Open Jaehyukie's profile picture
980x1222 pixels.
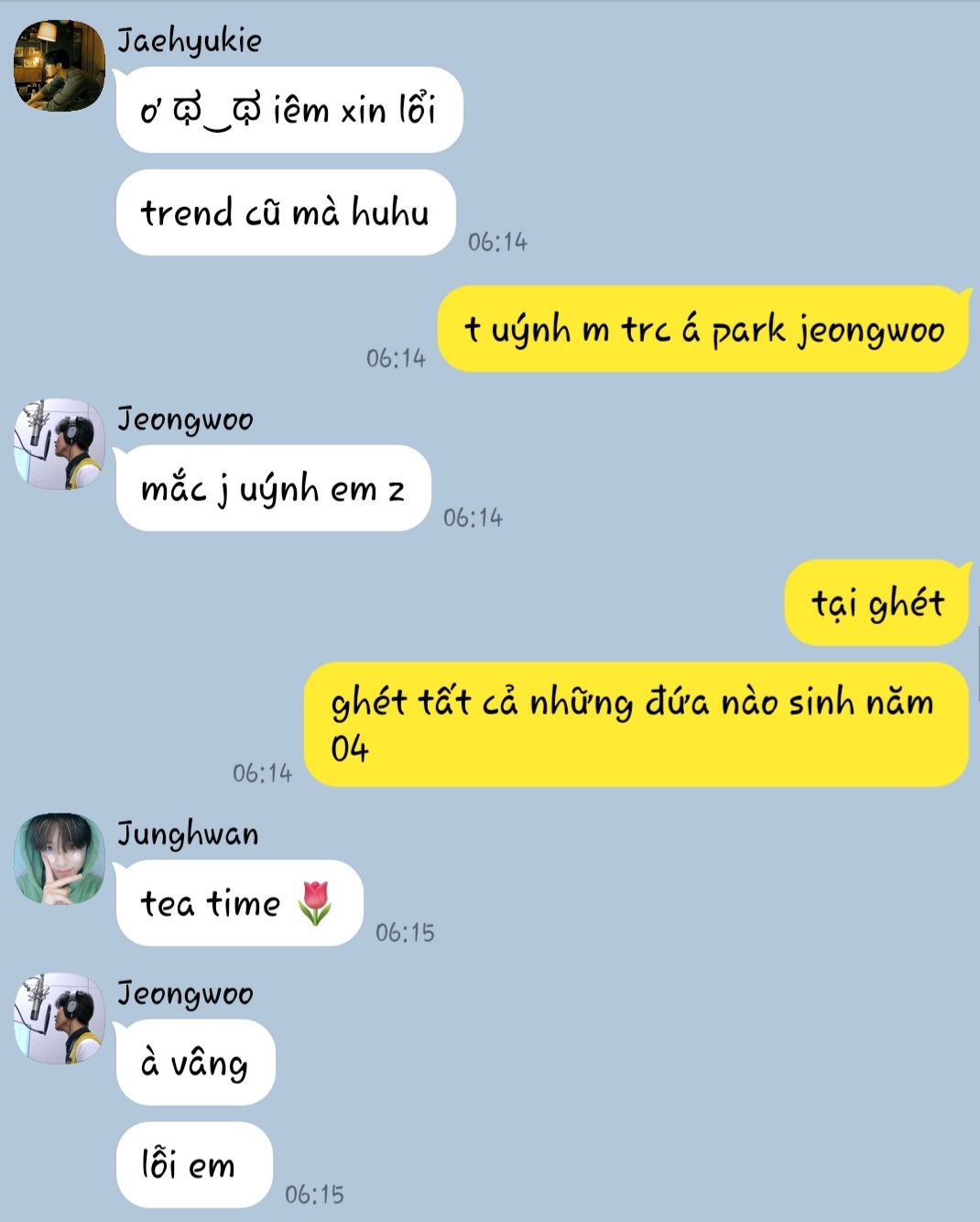[59, 66]
